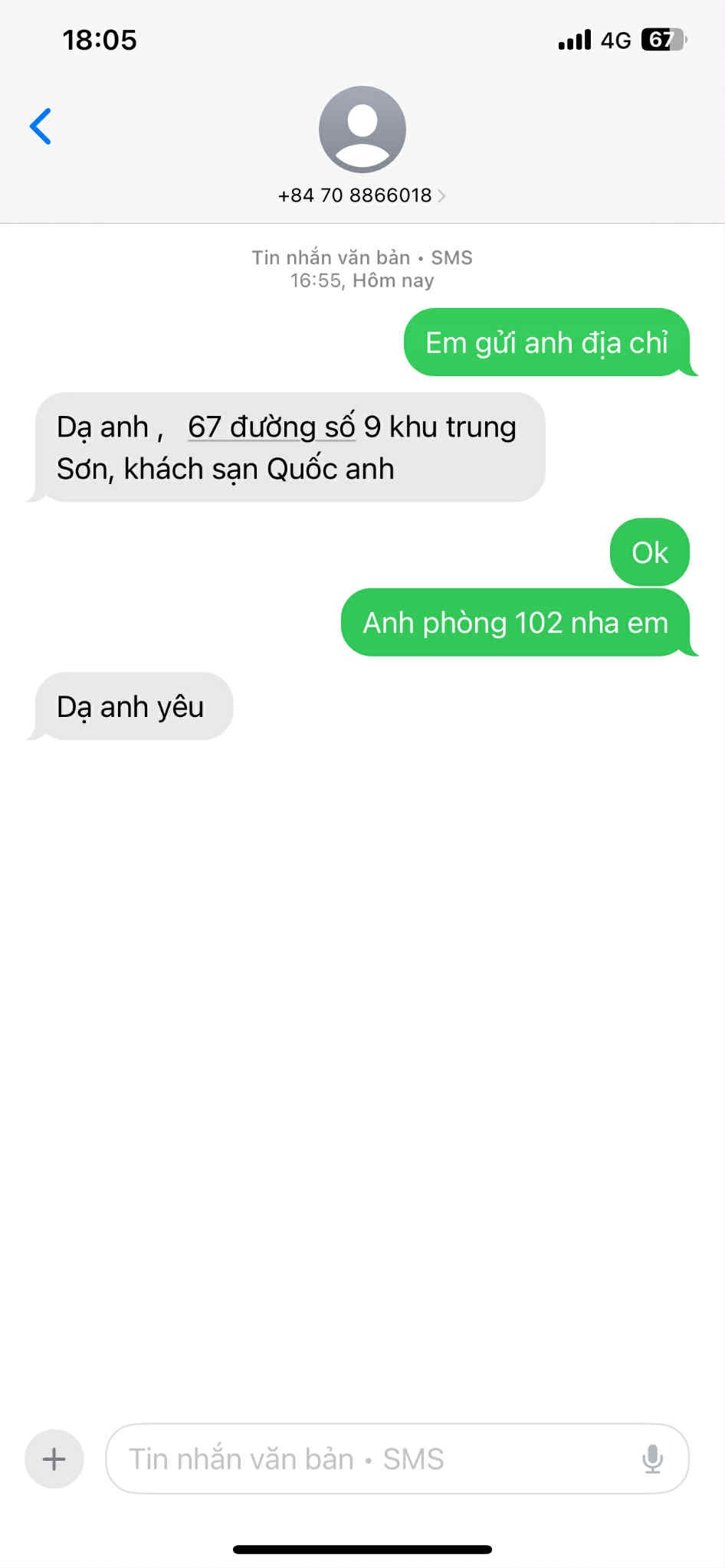Start voice dictation with the microphone

(x=652, y=1458)
